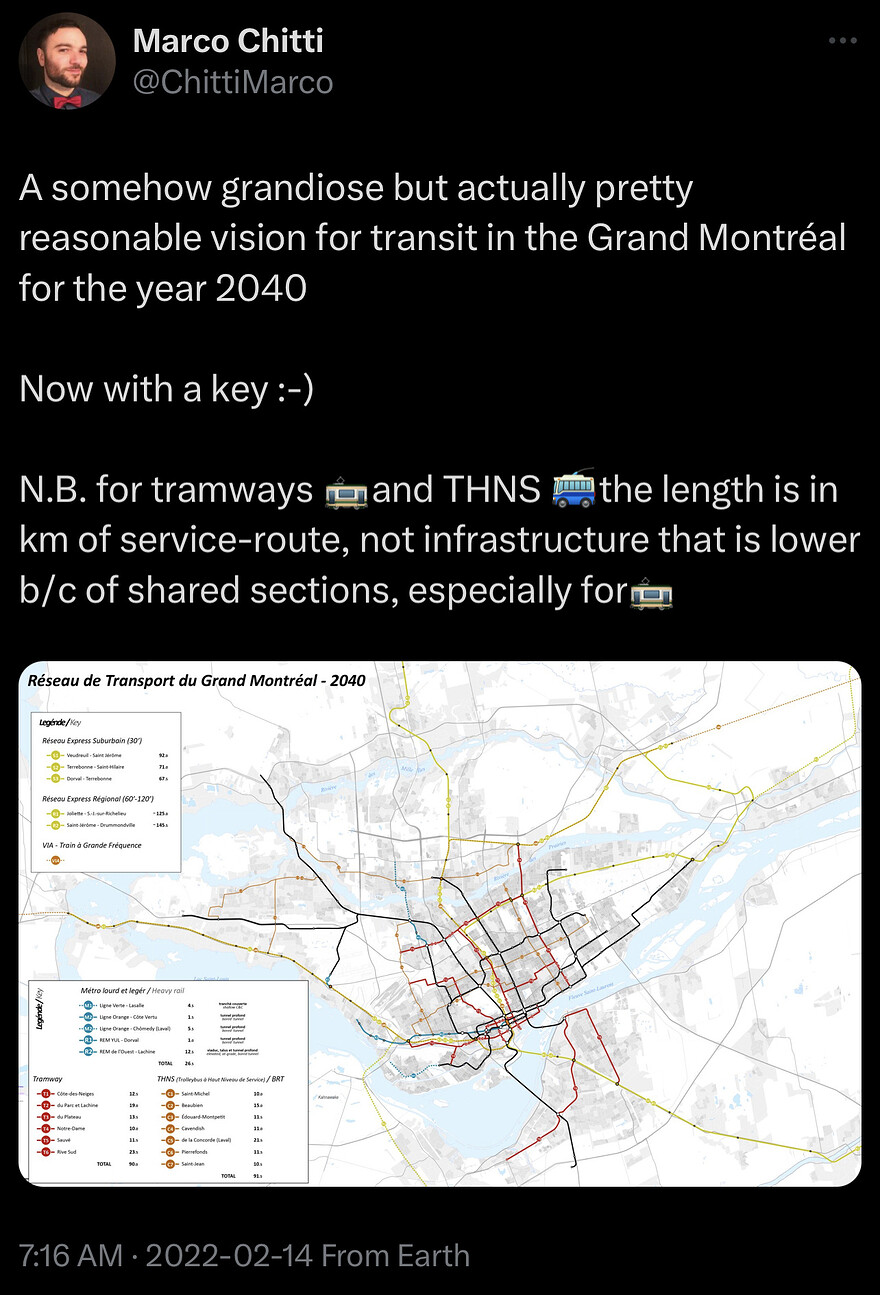Enlarge the Montréal 2040 transit map image
The image size is (880, 1295).
pos(440,923)
